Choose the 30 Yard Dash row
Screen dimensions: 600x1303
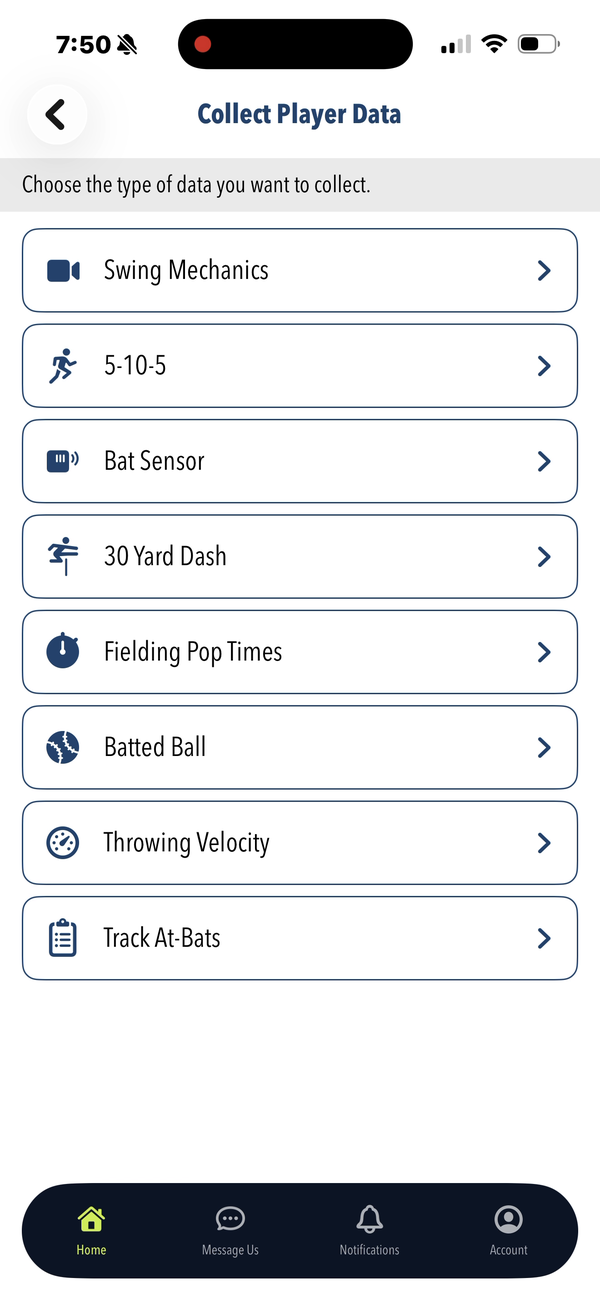[x=300, y=557]
